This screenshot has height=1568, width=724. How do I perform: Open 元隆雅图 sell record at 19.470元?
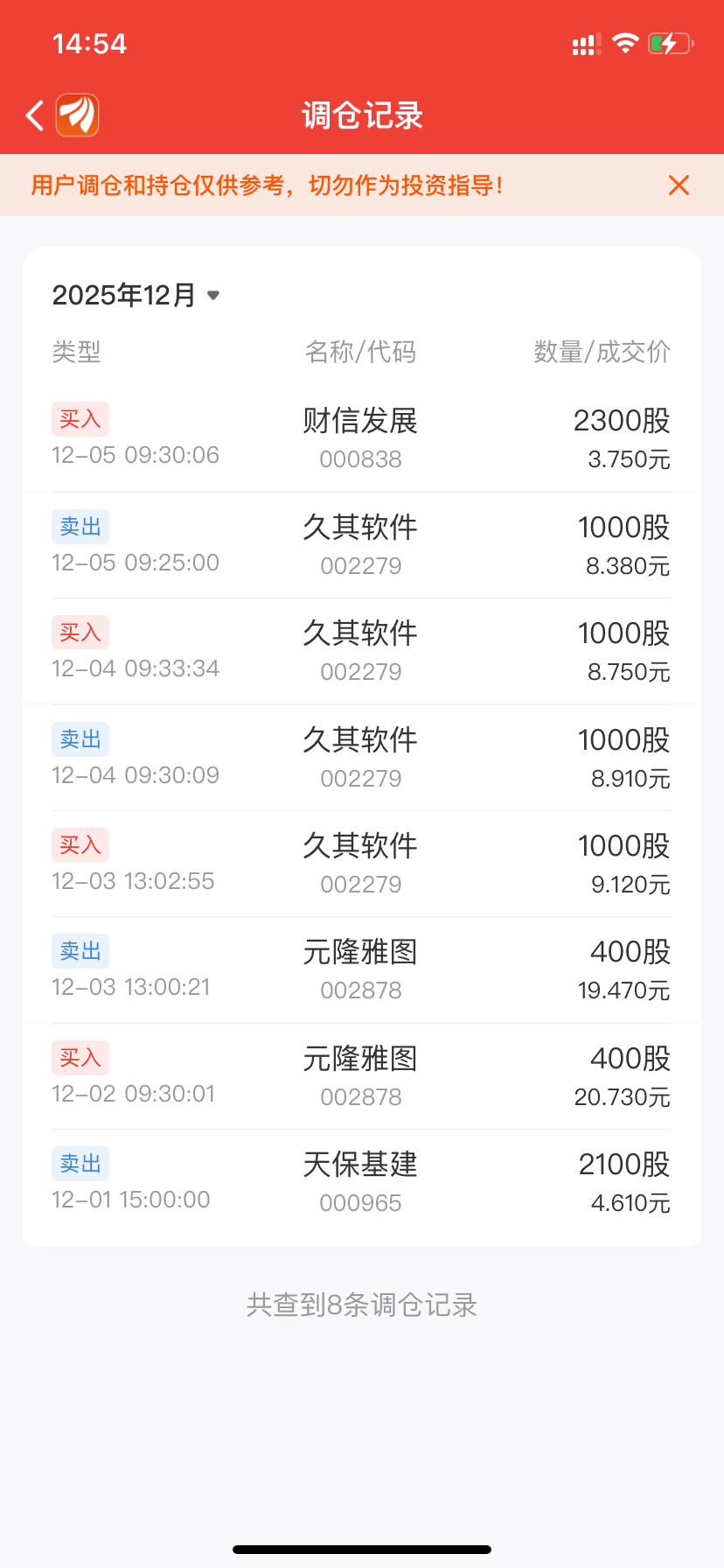362,970
